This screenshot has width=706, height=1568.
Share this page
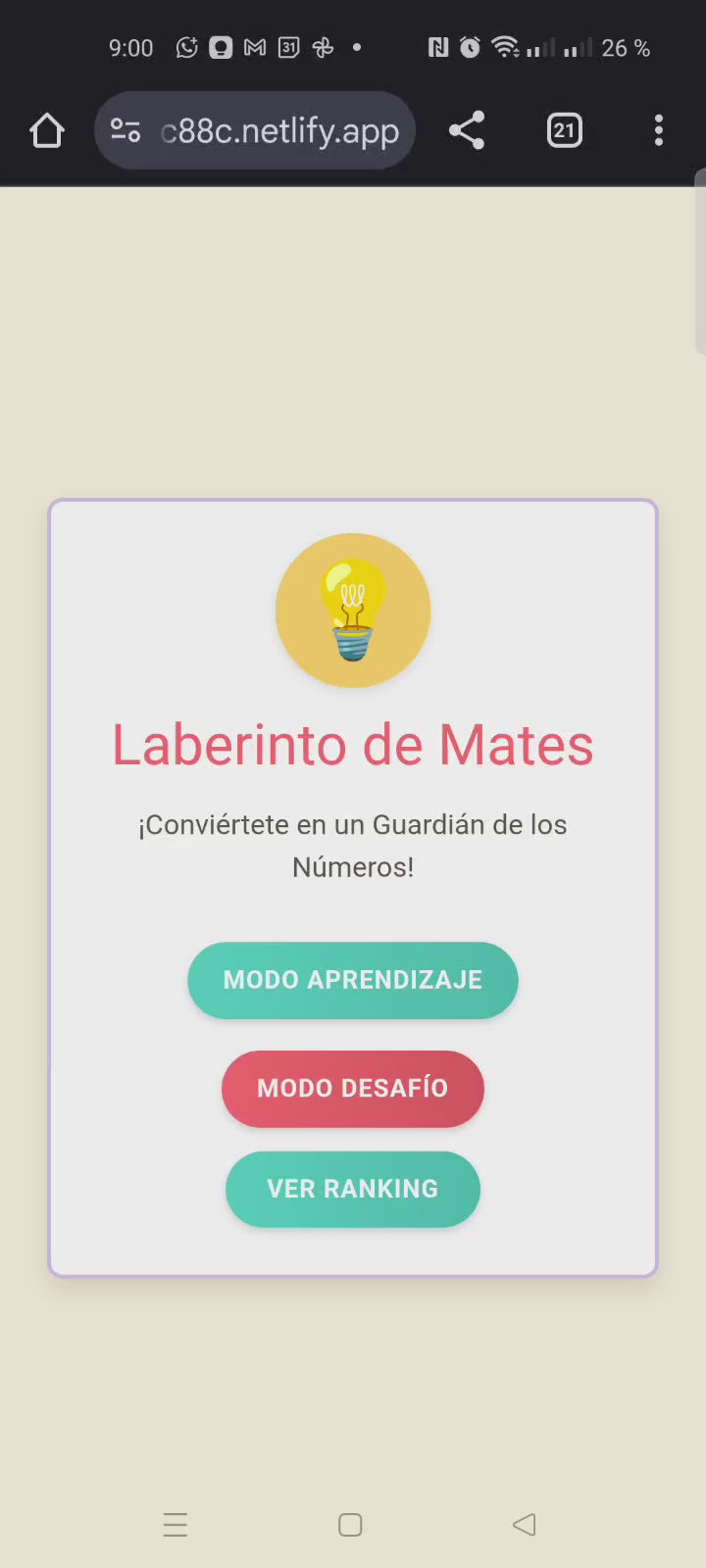467,130
